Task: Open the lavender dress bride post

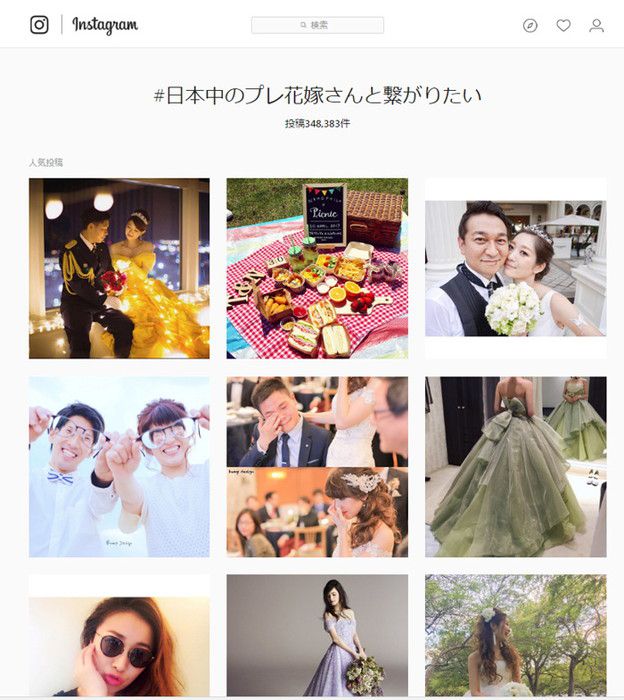Action: click(317, 636)
